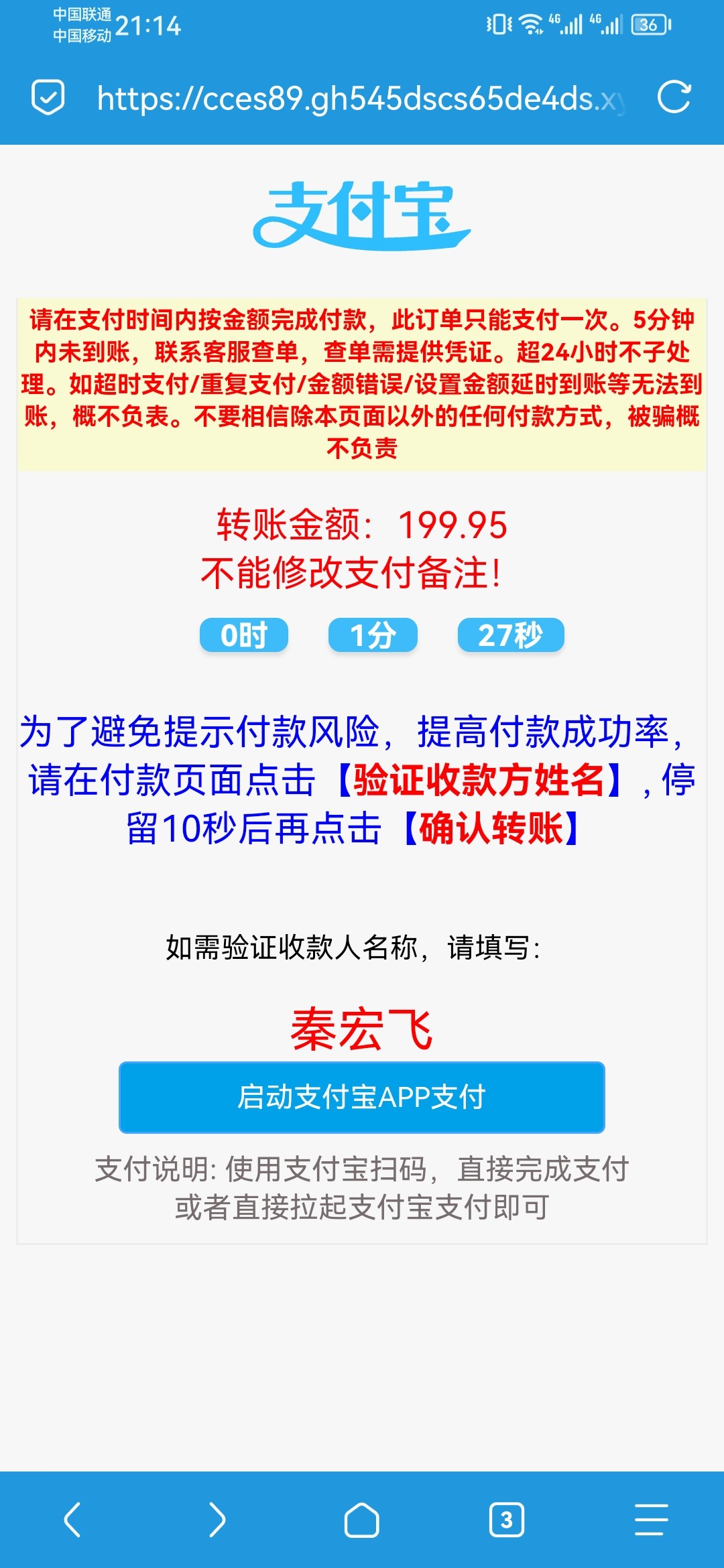Go back to the previous page
Screen dimensions: 724x1568
click(x=72, y=1519)
